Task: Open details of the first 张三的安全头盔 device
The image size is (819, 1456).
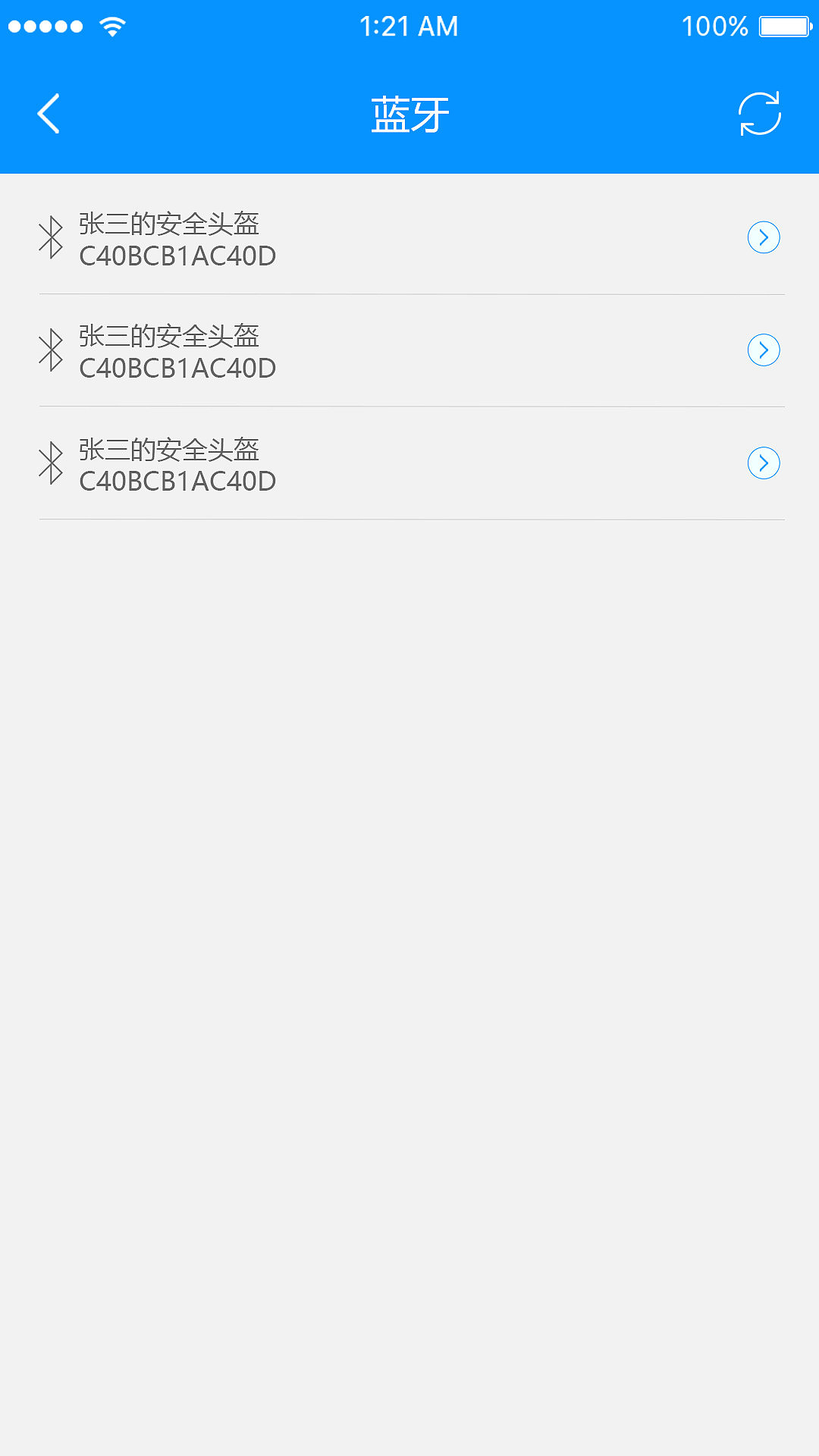Action: (x=763, y=237)
